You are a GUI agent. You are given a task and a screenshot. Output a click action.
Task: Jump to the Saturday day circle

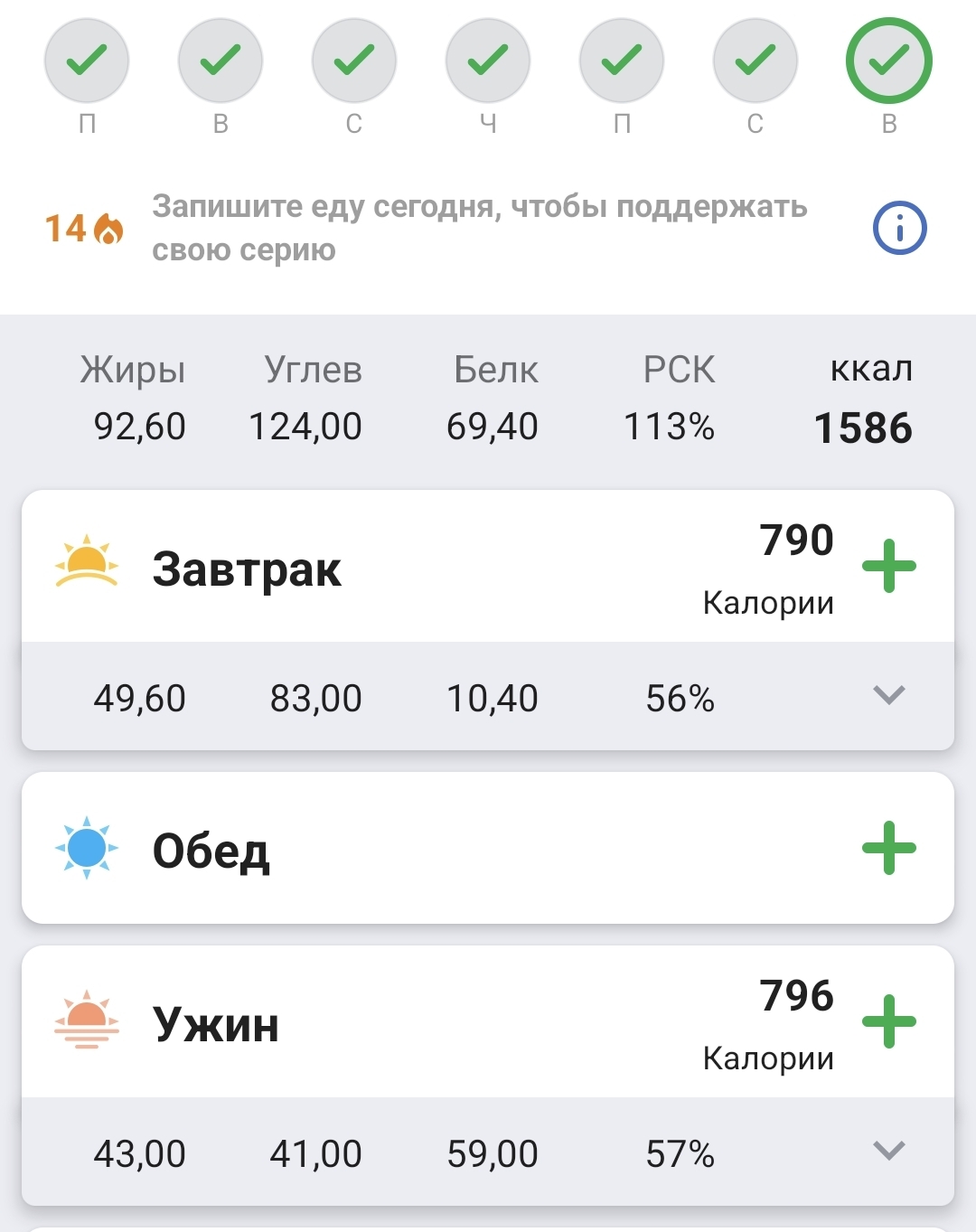755,61
